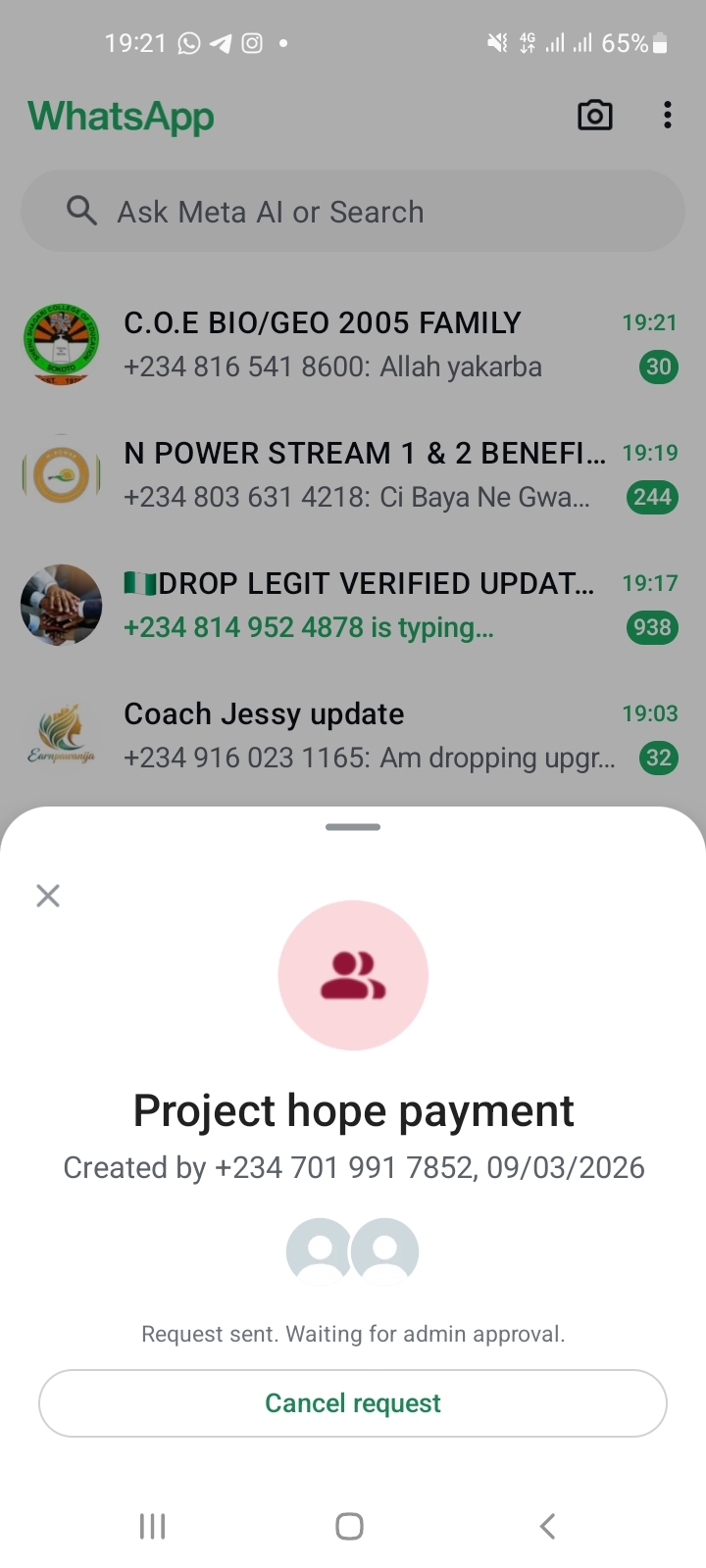The image size is (706, 1568).
Task: Go back with the system back button
Action: coord(547,1526)
